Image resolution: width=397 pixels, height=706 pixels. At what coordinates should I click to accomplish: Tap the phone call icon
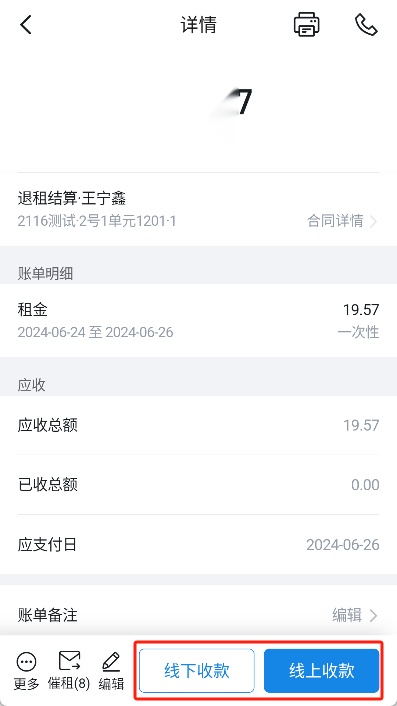coord(366,24)
